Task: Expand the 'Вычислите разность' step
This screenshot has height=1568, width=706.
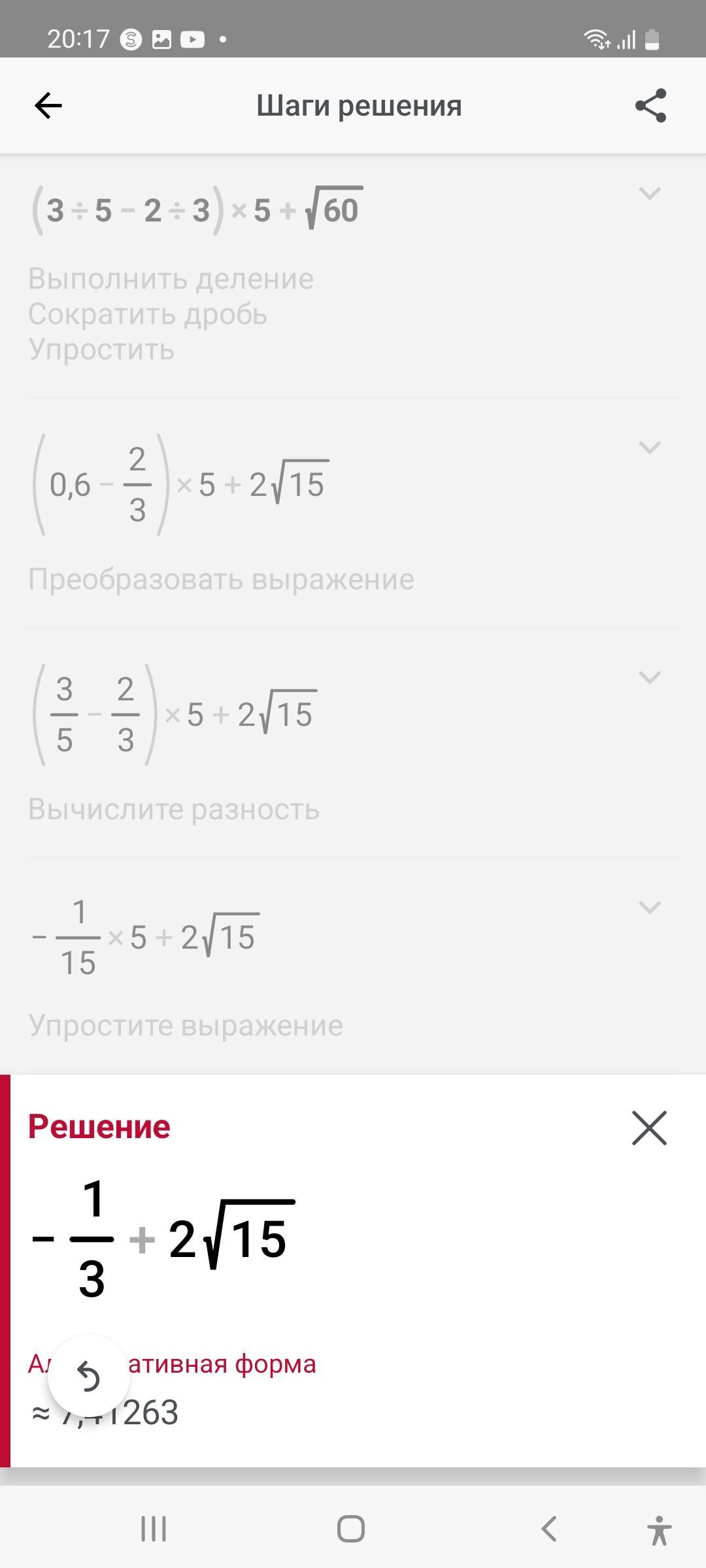Action: (x=649, y=678)
